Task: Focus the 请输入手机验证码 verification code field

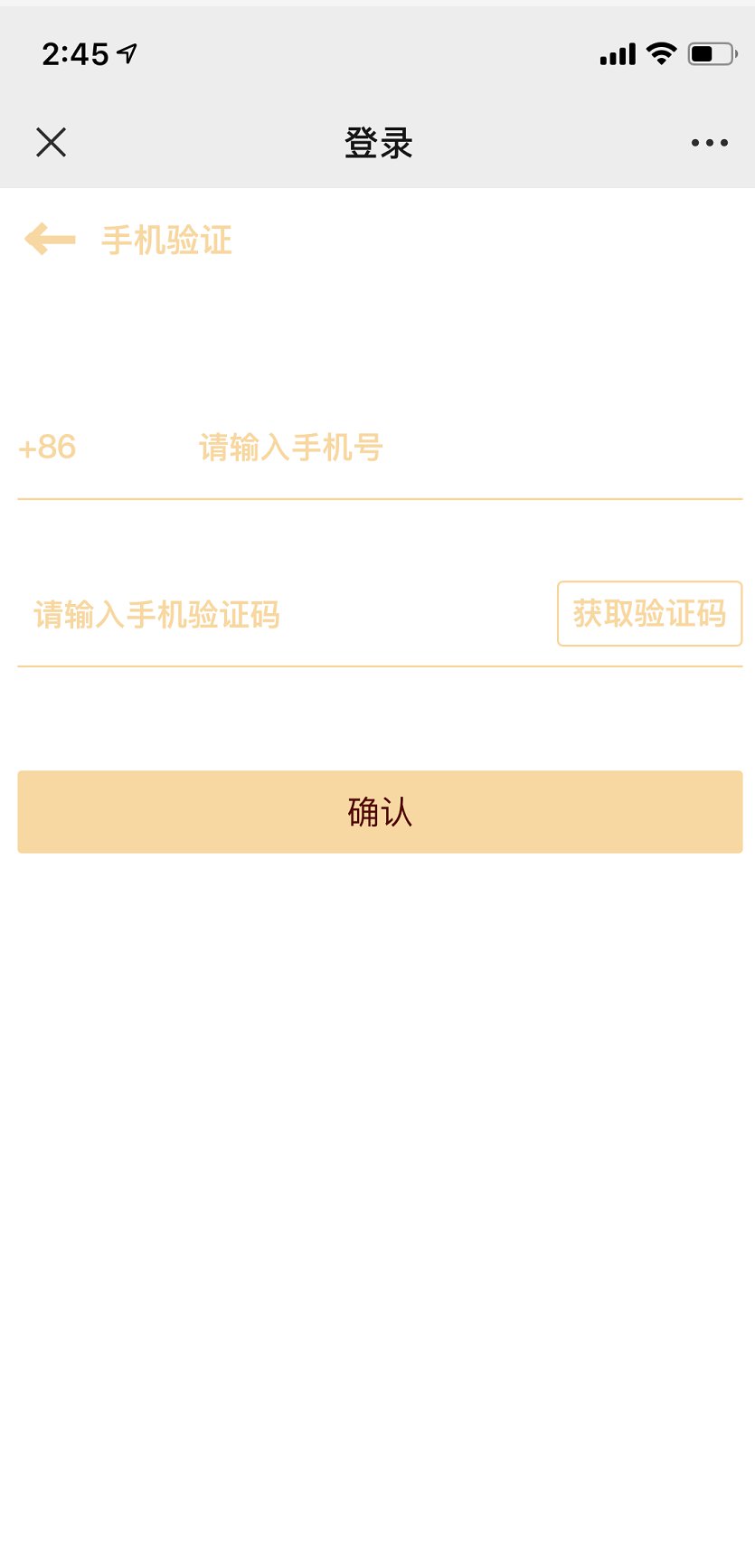Action: click(271, 615)
